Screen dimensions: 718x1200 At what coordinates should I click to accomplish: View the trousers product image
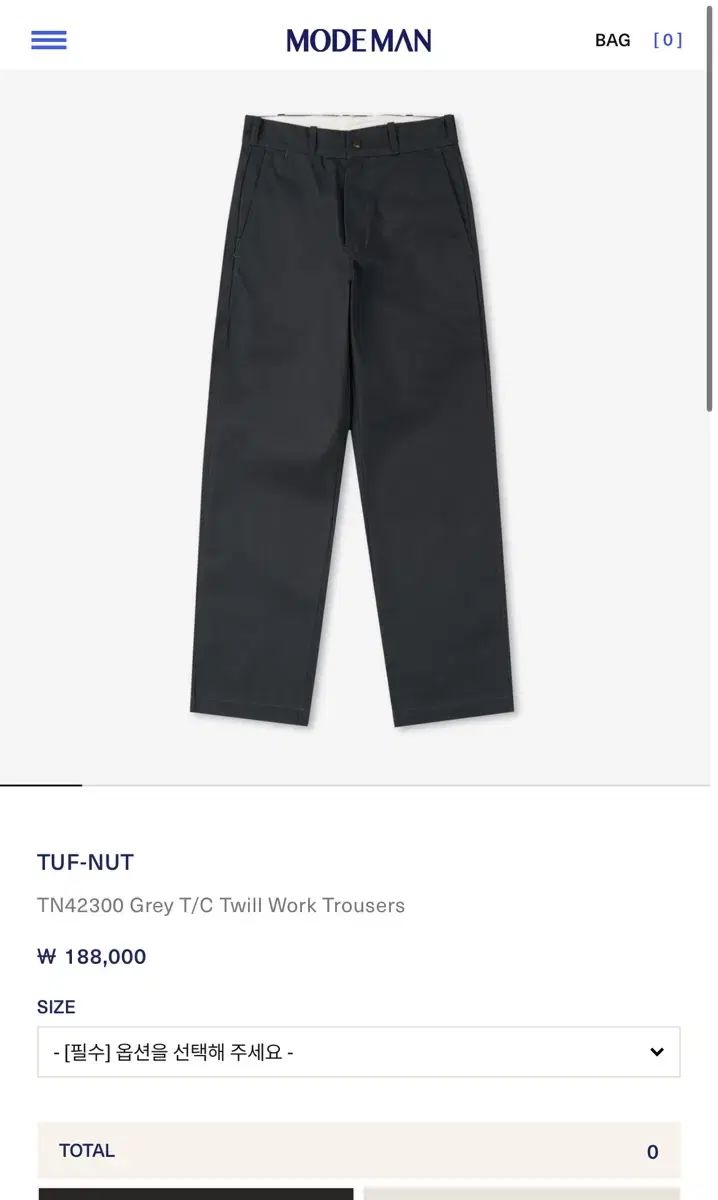(x=353, y=420)
